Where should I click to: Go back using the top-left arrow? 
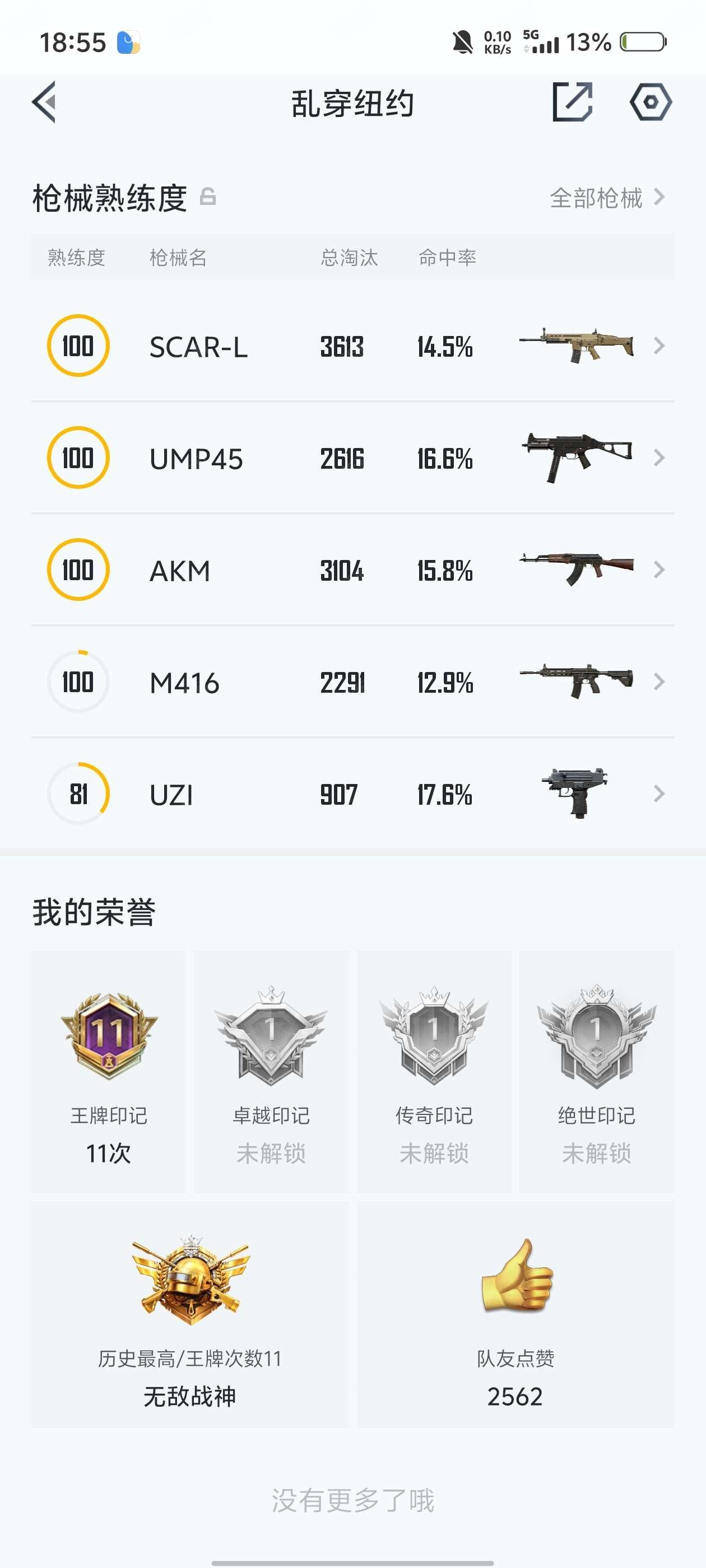tap(44, 102)
